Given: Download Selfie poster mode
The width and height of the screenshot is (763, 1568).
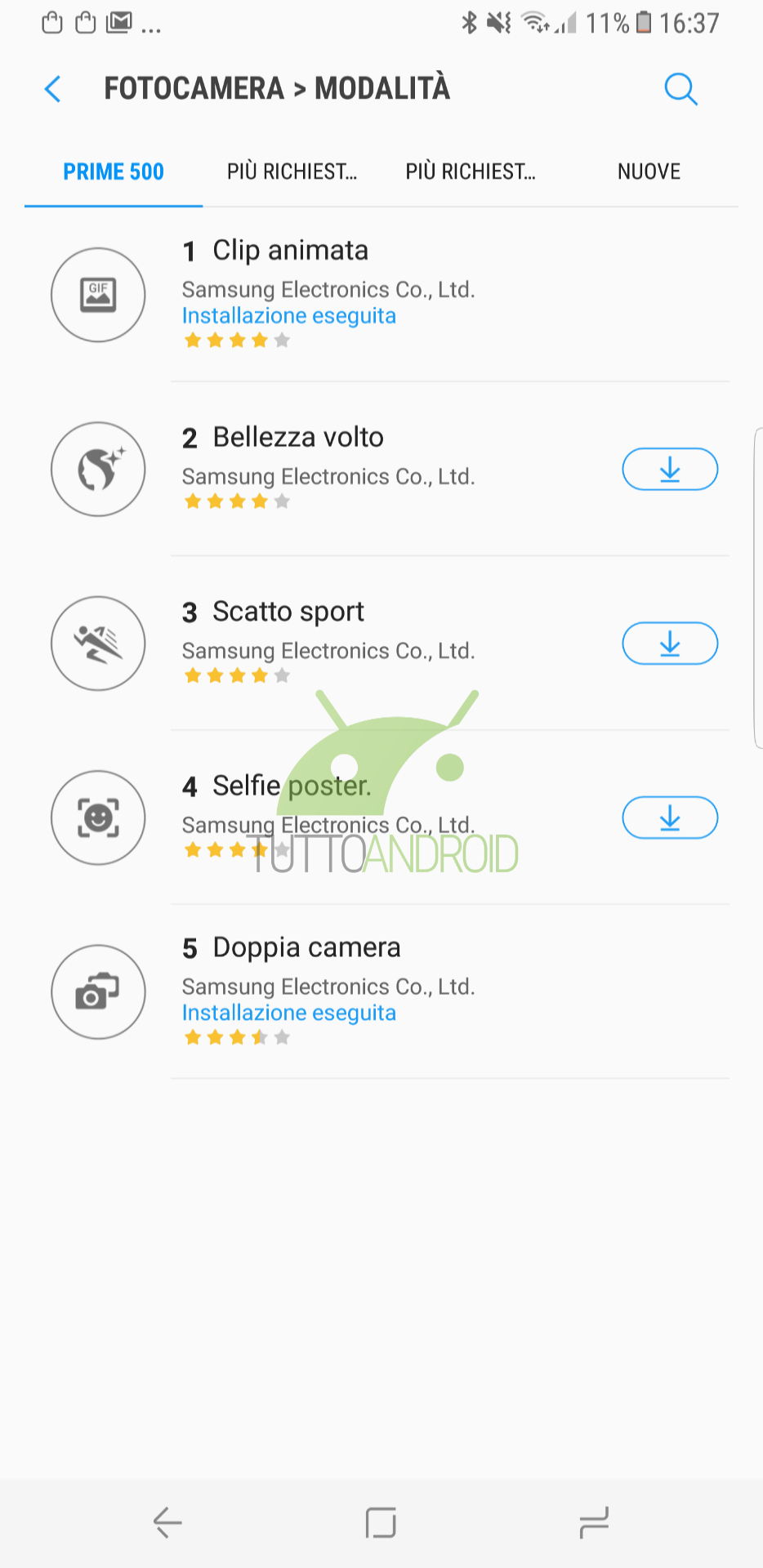Looking at the screenshot, I should (670, 817).
